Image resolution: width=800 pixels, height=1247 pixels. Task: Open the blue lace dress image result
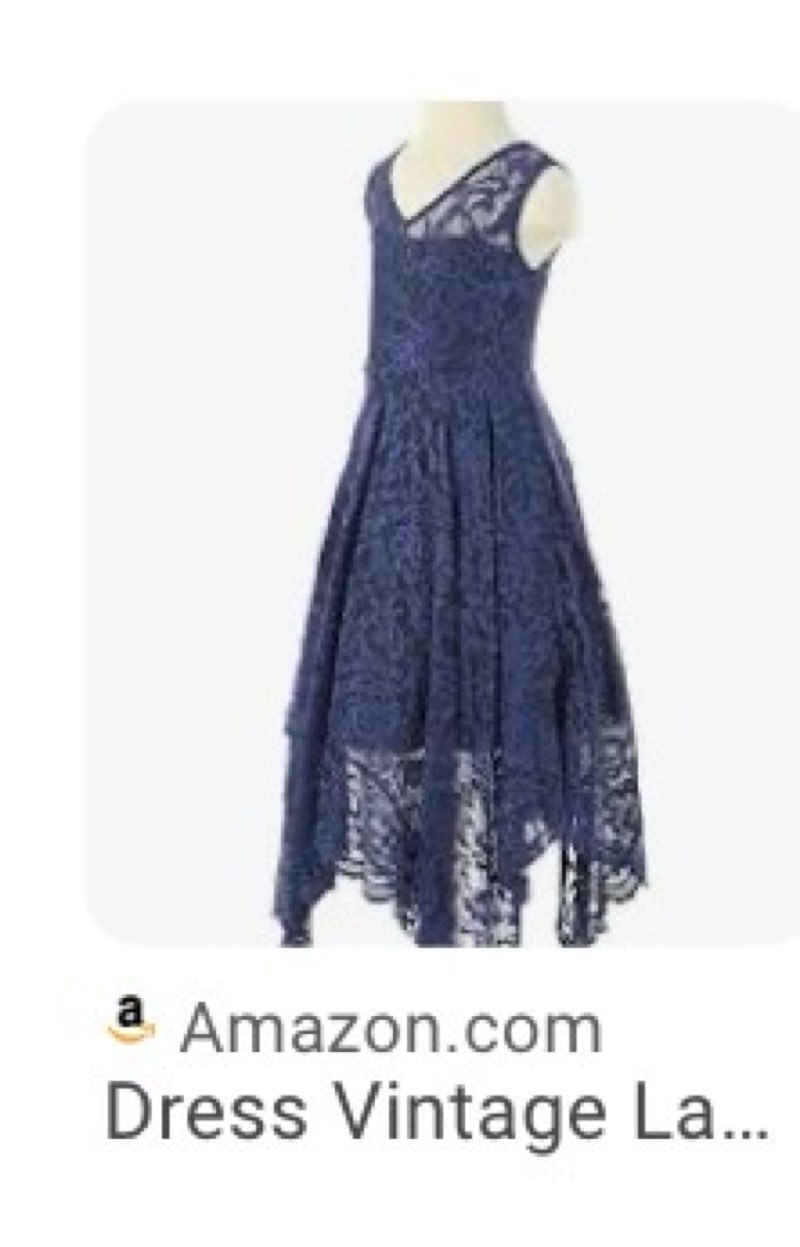(x=450, y=520)
